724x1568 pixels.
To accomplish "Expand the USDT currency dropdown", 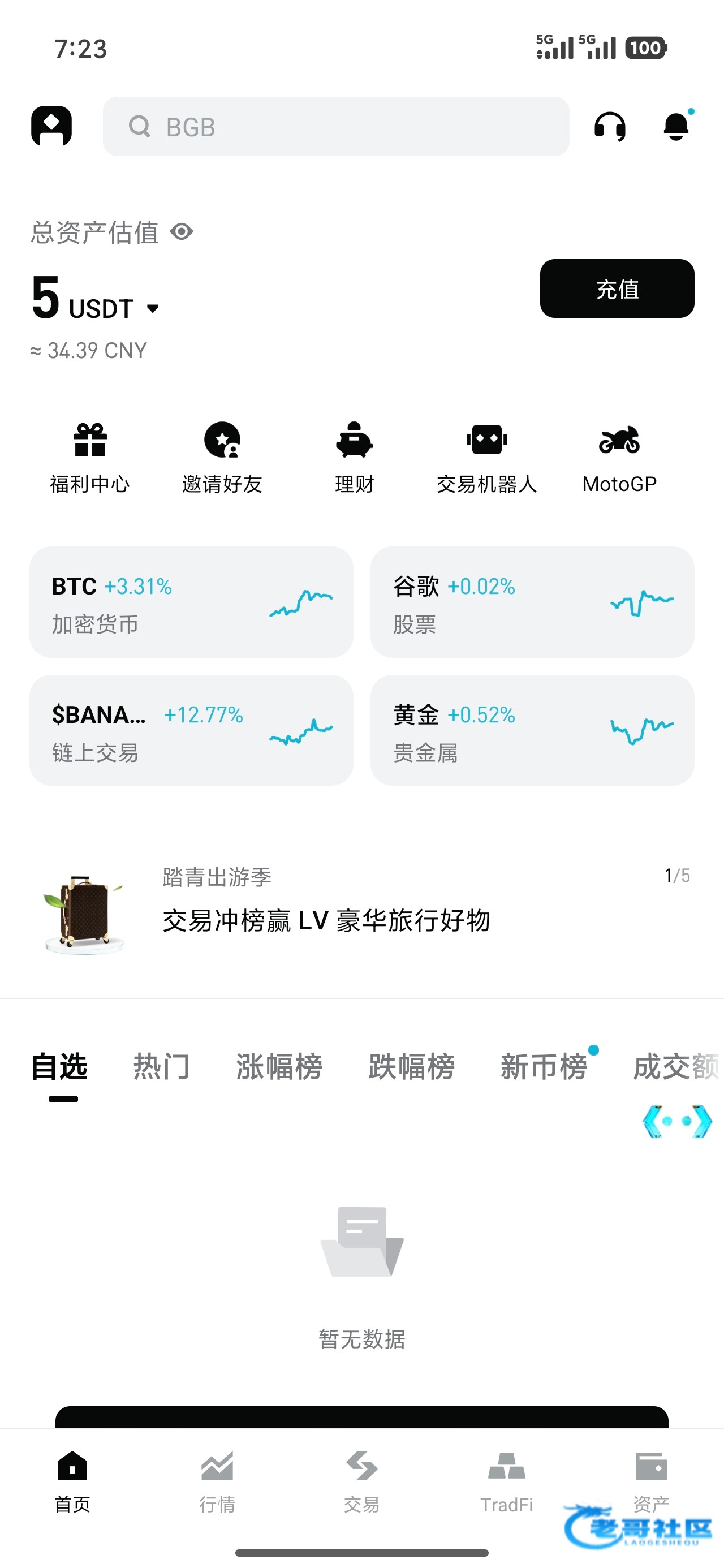I will point(153,309).
